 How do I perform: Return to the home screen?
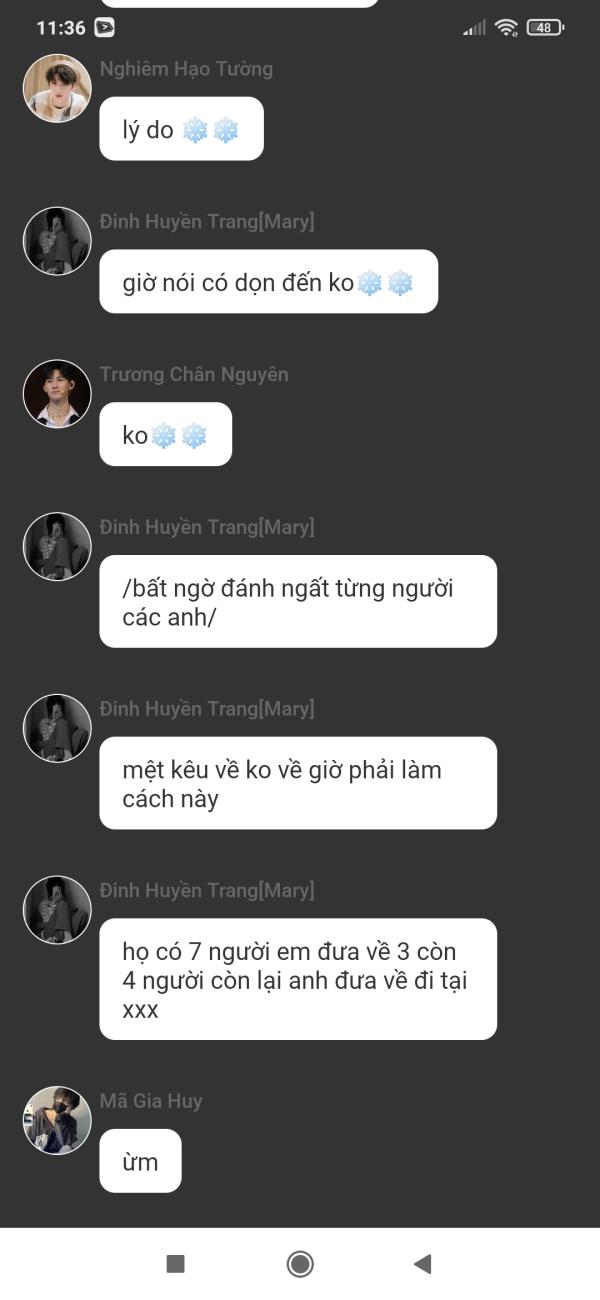pos(300,1264)
